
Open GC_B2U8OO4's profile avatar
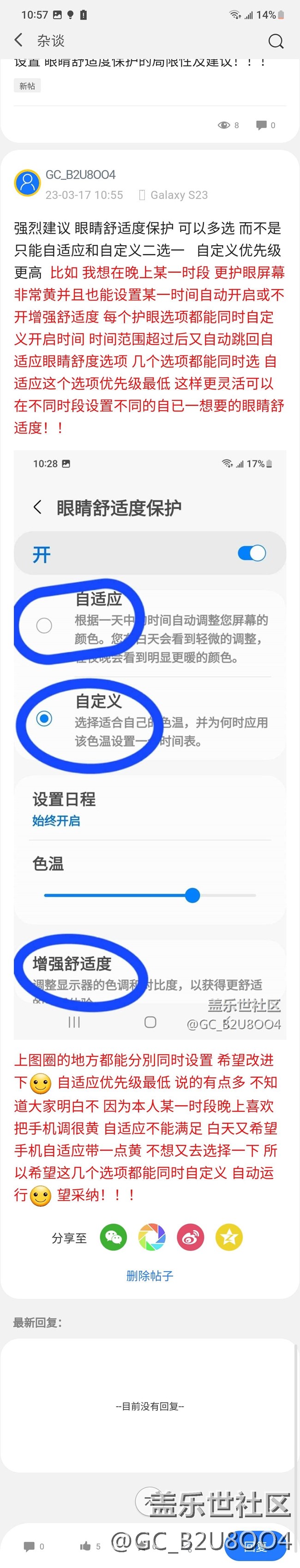(x=27, y=183)
